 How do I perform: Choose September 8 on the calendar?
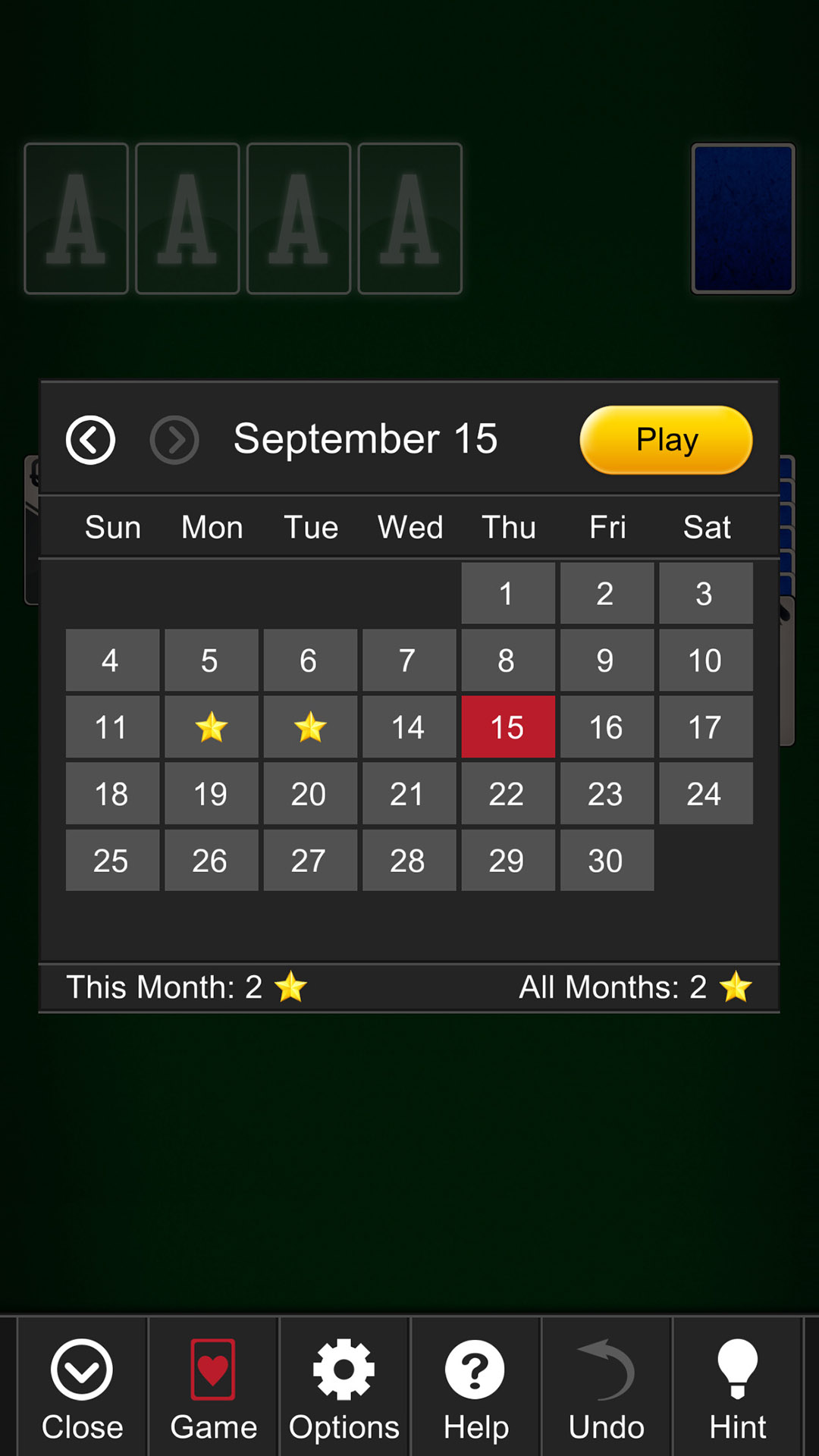pos(507,661)
